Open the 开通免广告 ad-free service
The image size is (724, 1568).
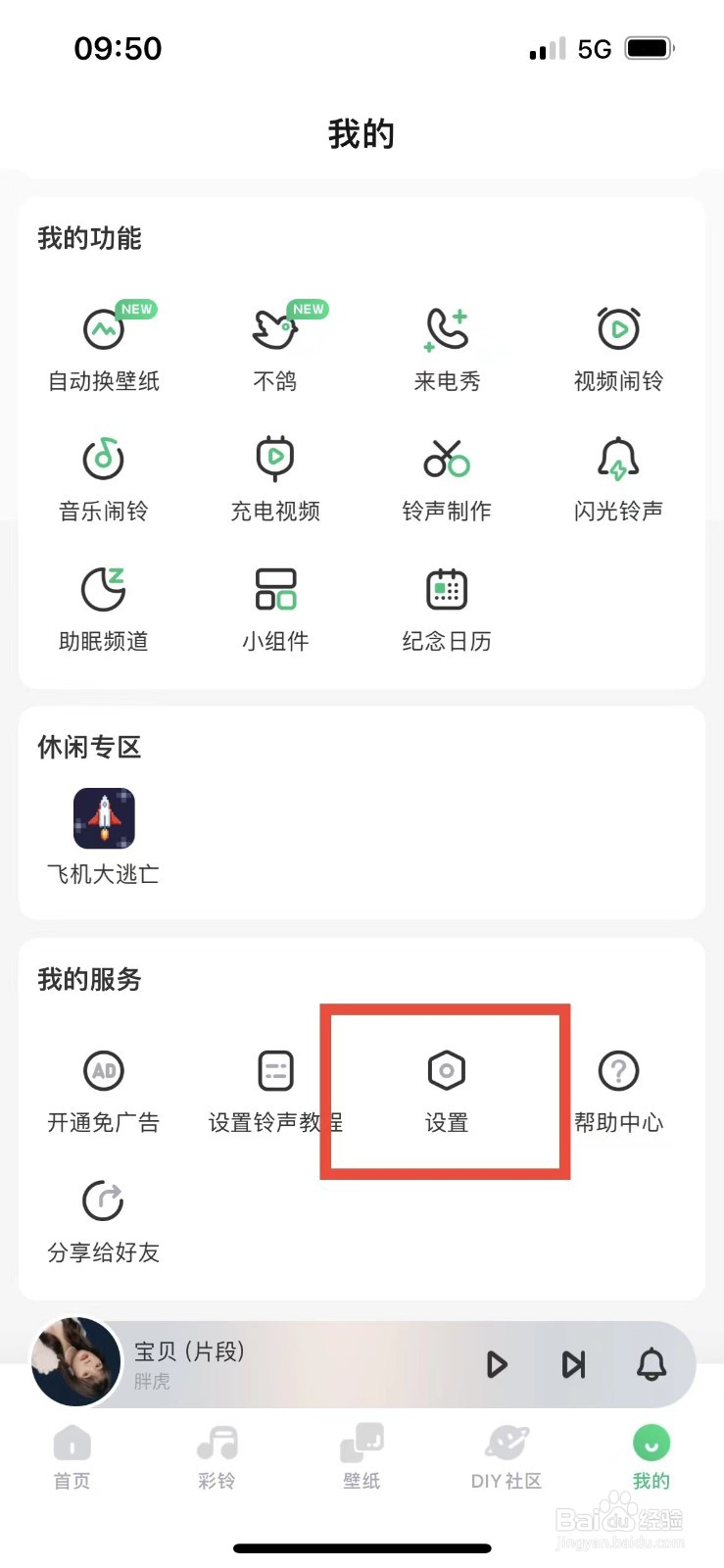(103, 1088)
